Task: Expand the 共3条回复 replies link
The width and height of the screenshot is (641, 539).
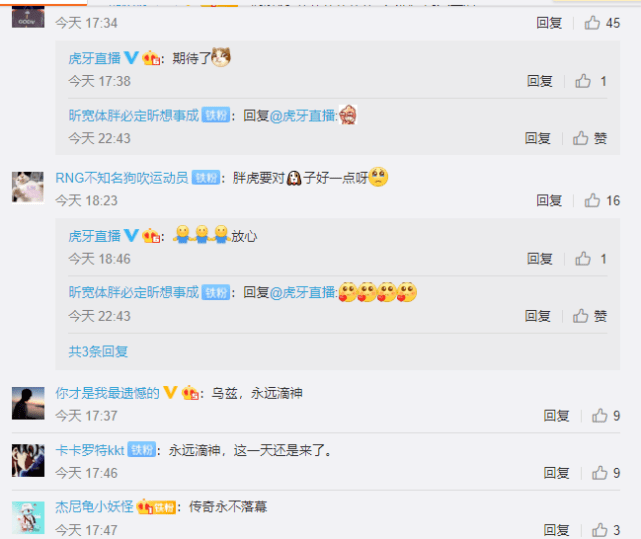Action: (x=98, y=351)
